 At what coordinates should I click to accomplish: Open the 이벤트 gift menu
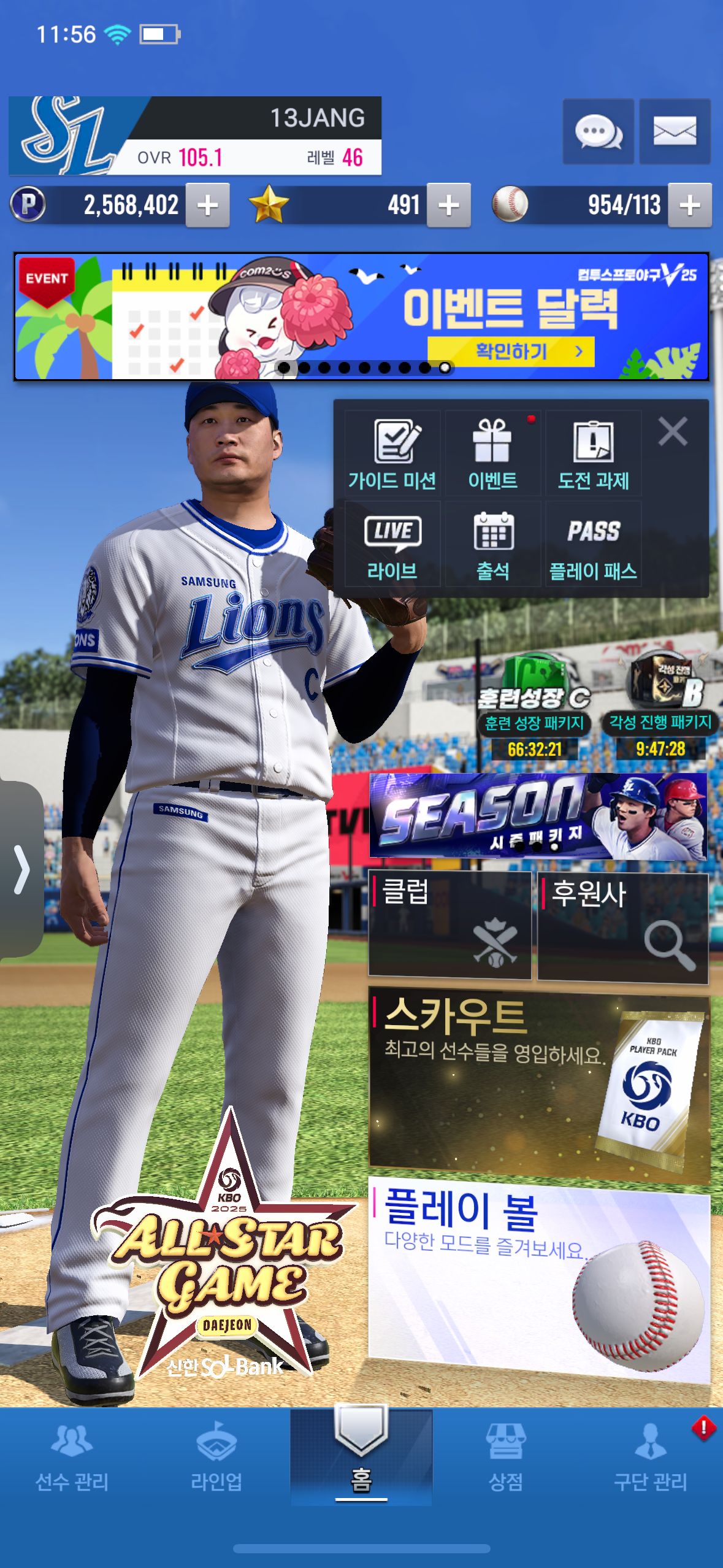click(492, 454)
